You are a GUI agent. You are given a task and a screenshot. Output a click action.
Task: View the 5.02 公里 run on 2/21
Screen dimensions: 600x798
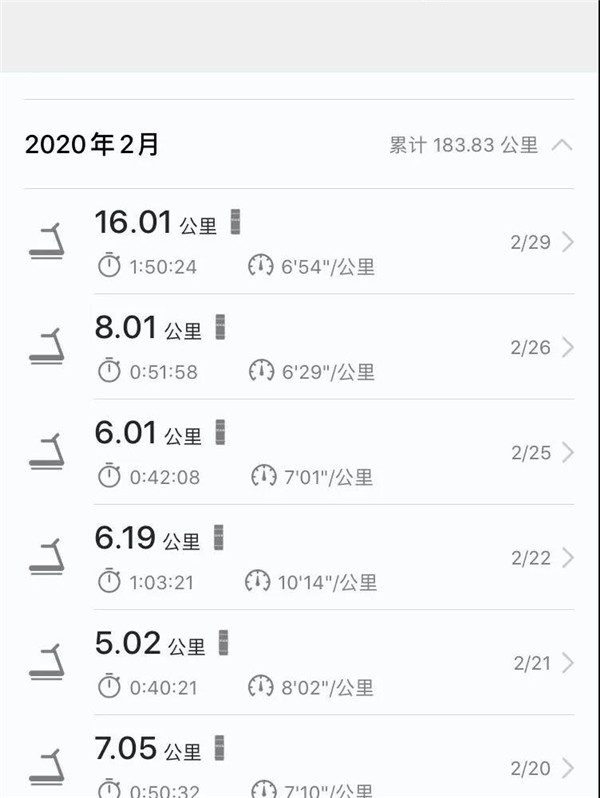click(300, 662)
